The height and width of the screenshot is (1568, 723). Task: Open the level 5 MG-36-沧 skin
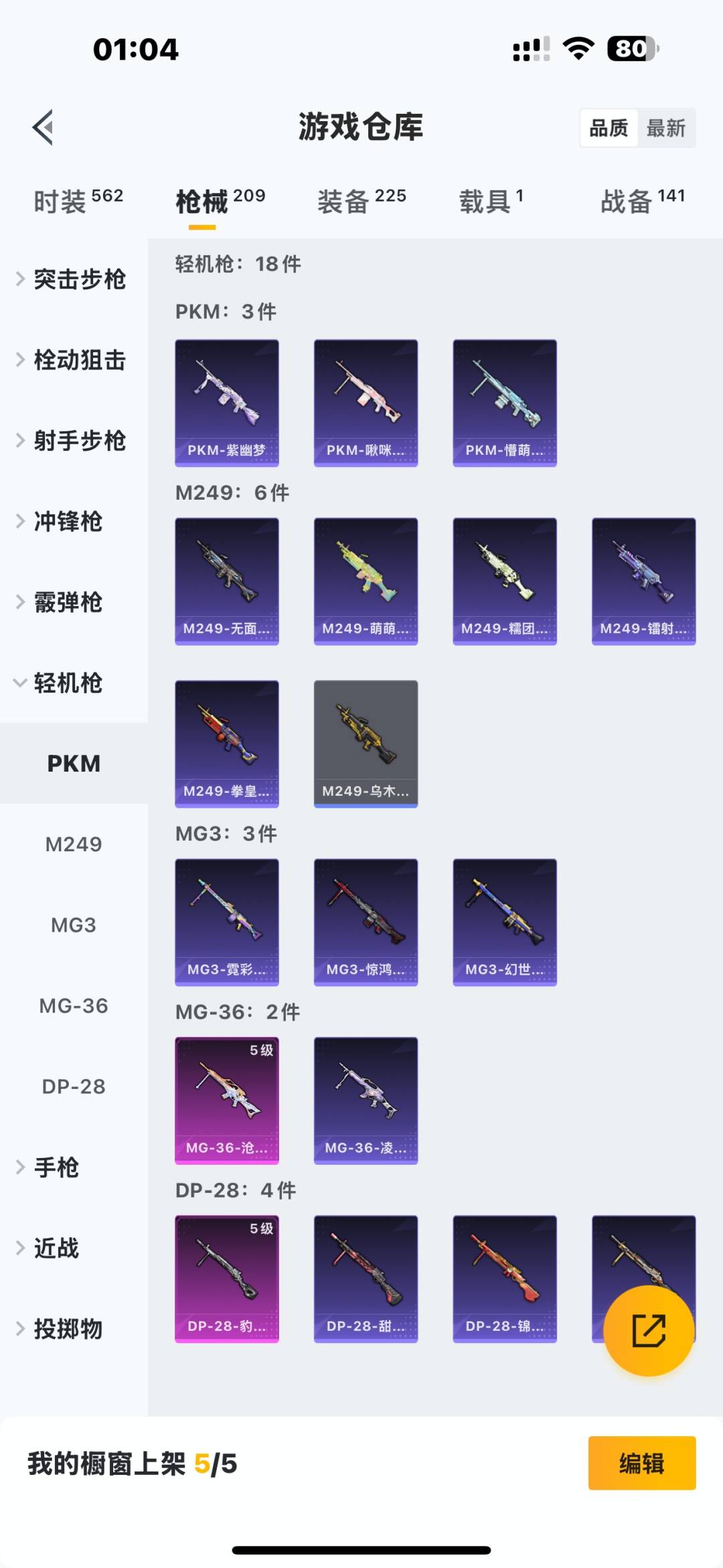[x=227, y=1100]
